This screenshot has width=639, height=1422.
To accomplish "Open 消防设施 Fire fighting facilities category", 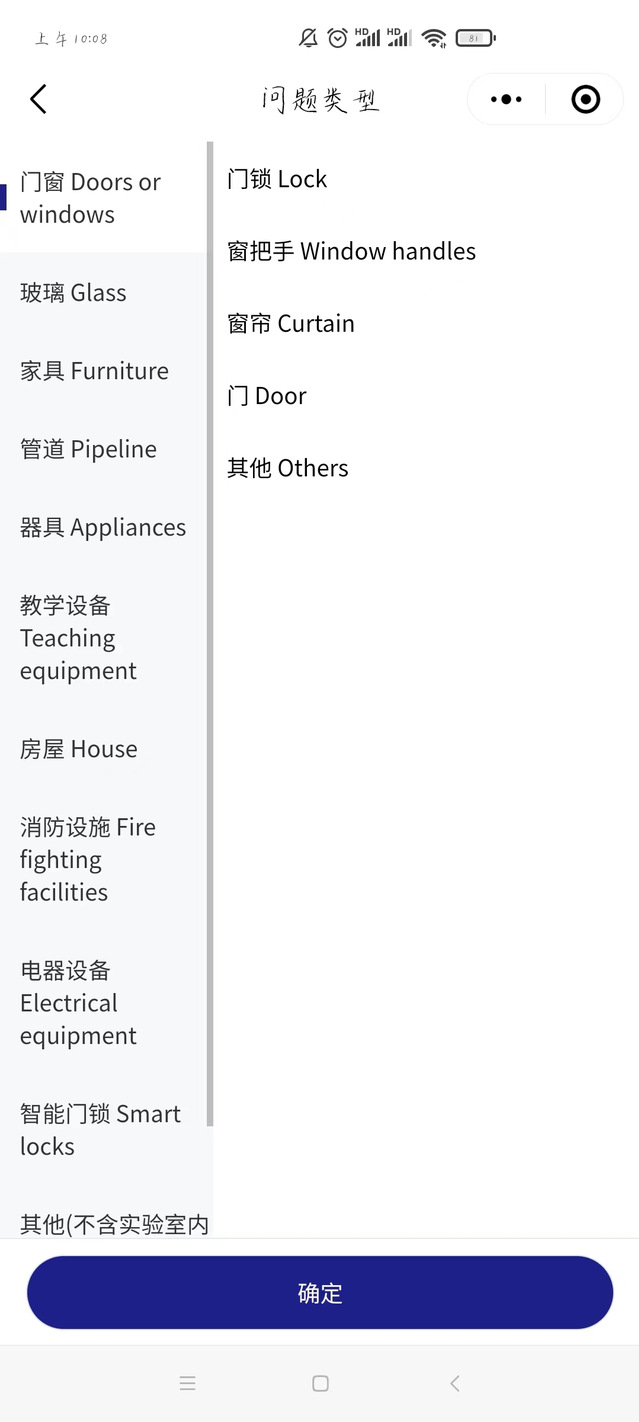I will [88, 860].
